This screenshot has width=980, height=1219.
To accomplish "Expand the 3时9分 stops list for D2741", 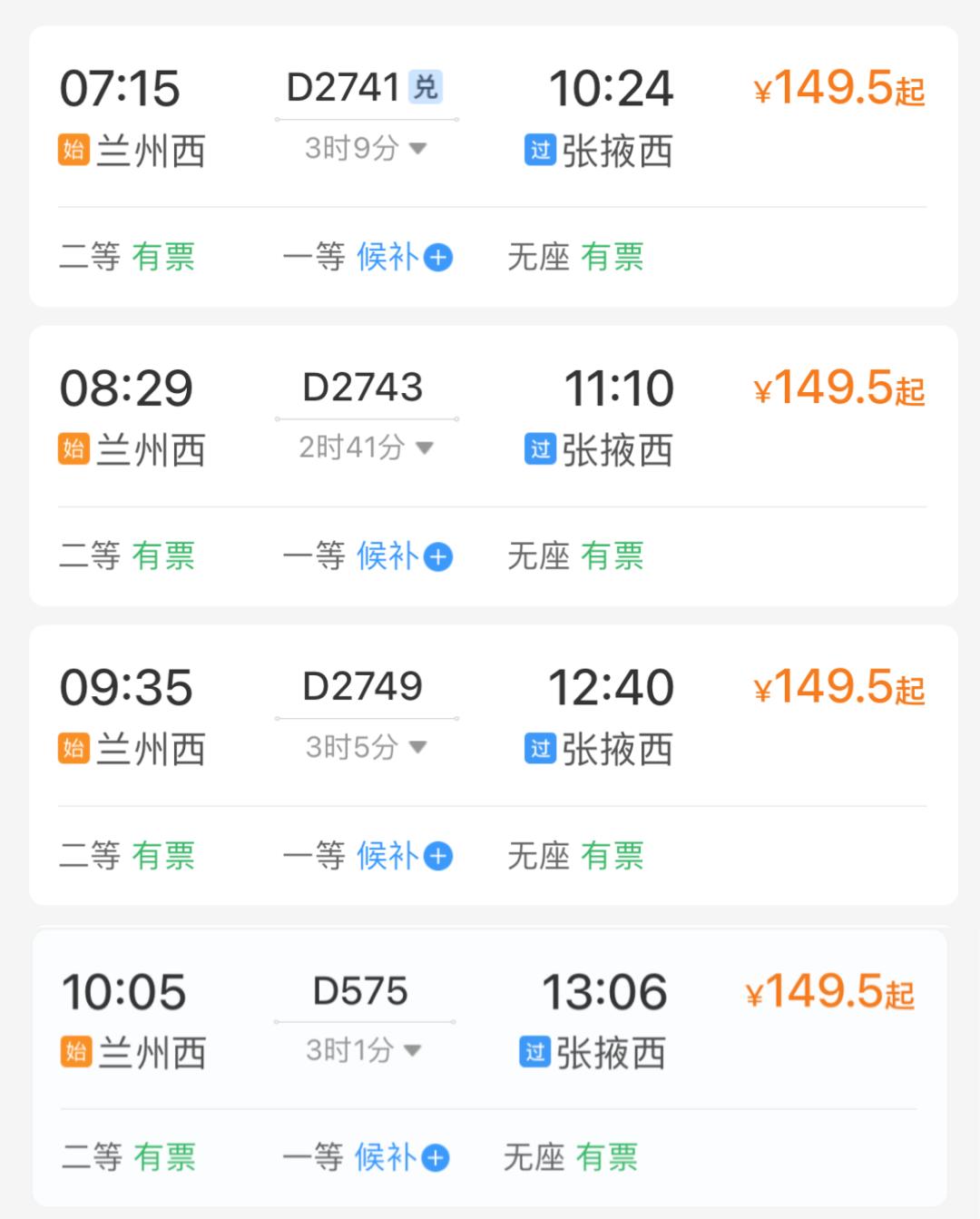I will click(x=365, y=148).
